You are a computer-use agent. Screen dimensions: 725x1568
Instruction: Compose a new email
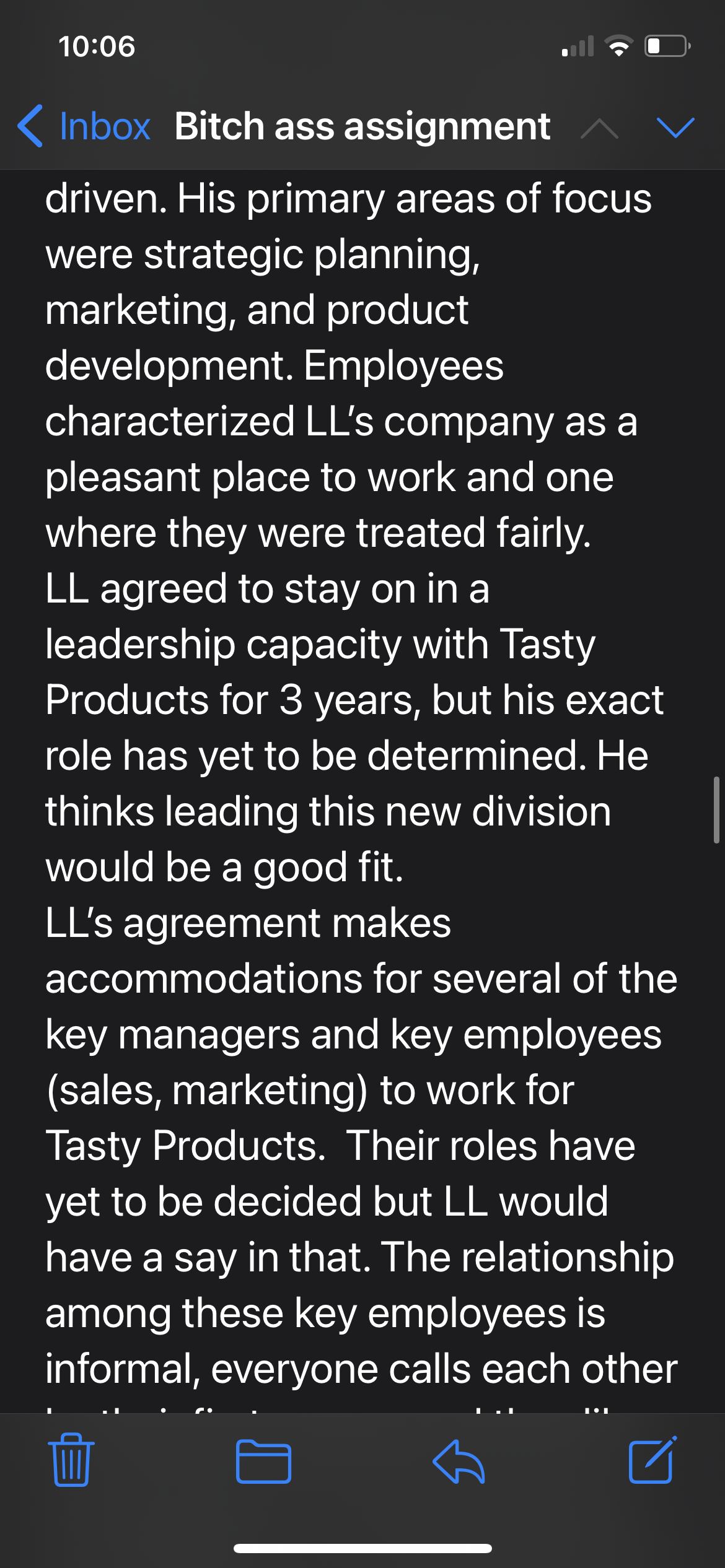point(652,1460)
